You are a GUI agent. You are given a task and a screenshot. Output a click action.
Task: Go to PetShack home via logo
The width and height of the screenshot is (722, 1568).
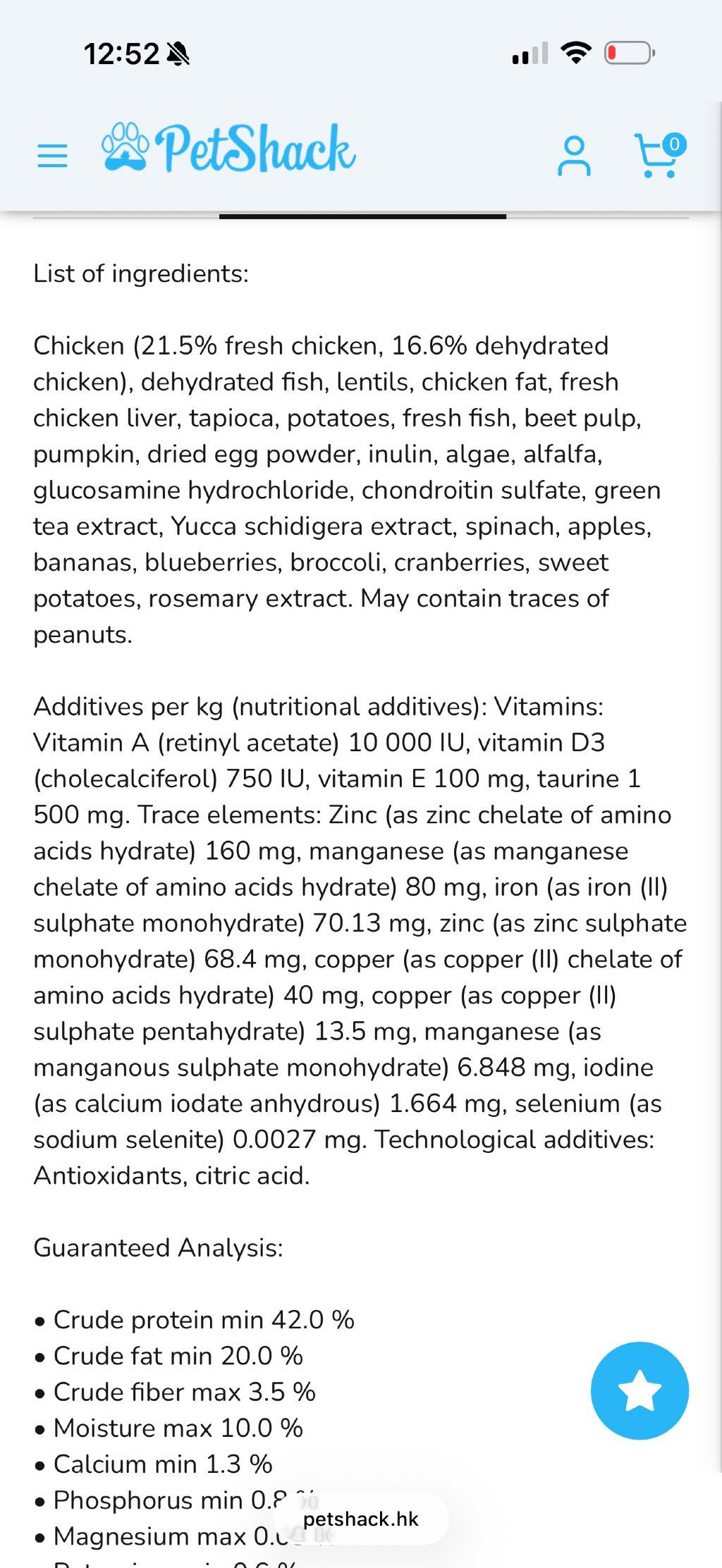(x=228, y=148)
